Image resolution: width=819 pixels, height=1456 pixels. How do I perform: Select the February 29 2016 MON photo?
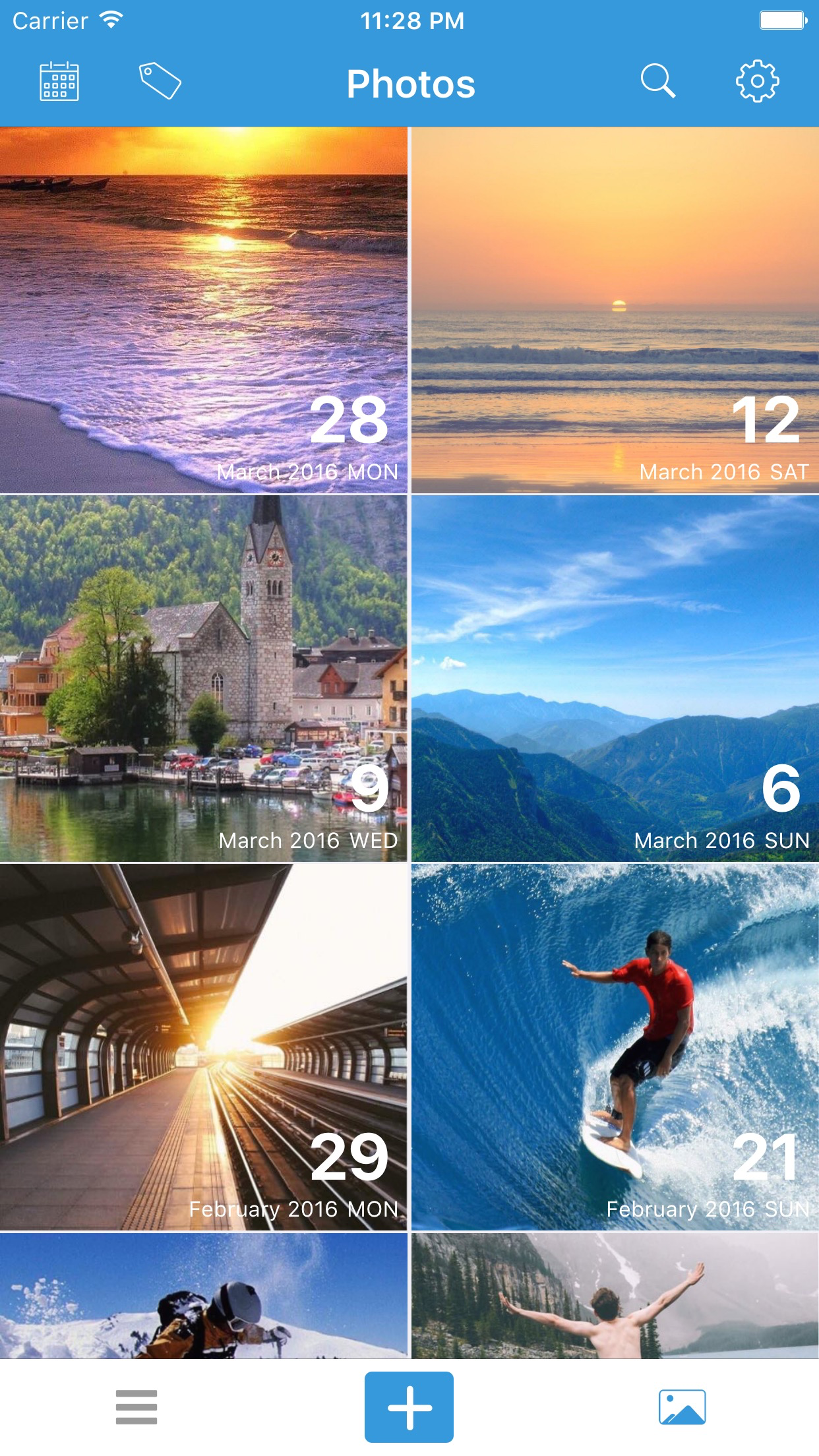[x=203, y=1047]
